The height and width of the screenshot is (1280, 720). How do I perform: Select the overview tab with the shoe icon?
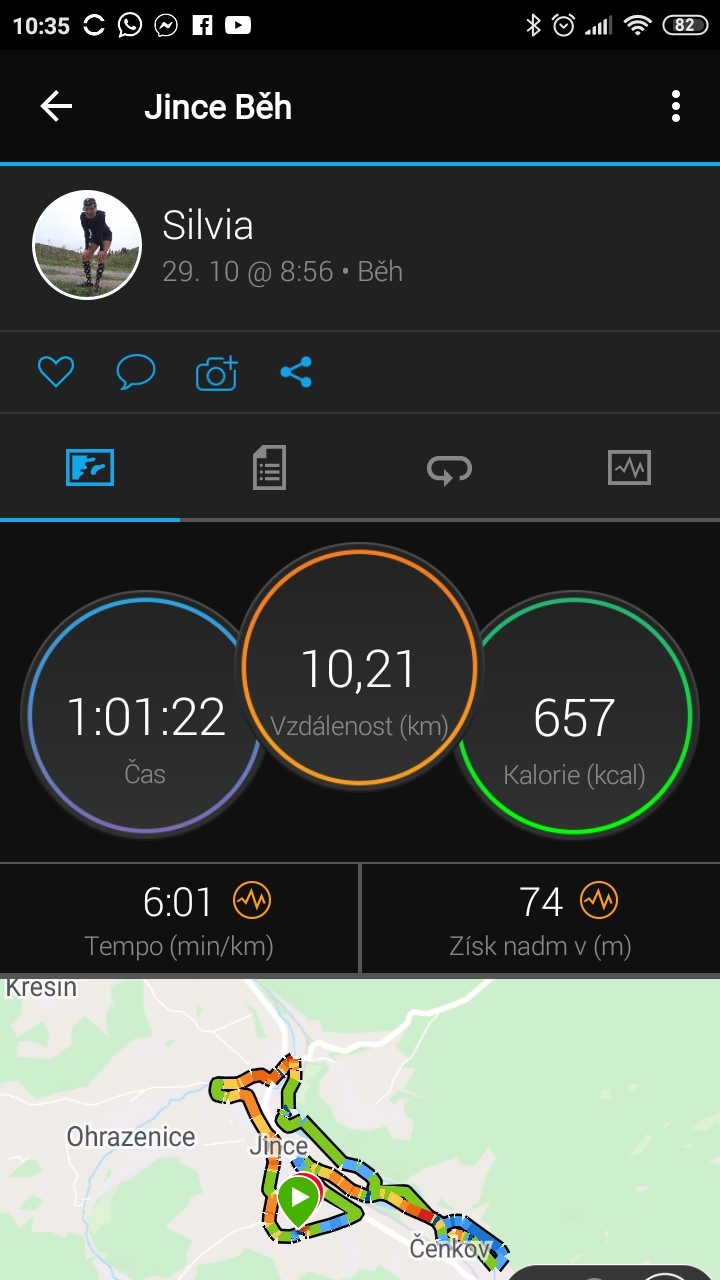click(90, 468)
